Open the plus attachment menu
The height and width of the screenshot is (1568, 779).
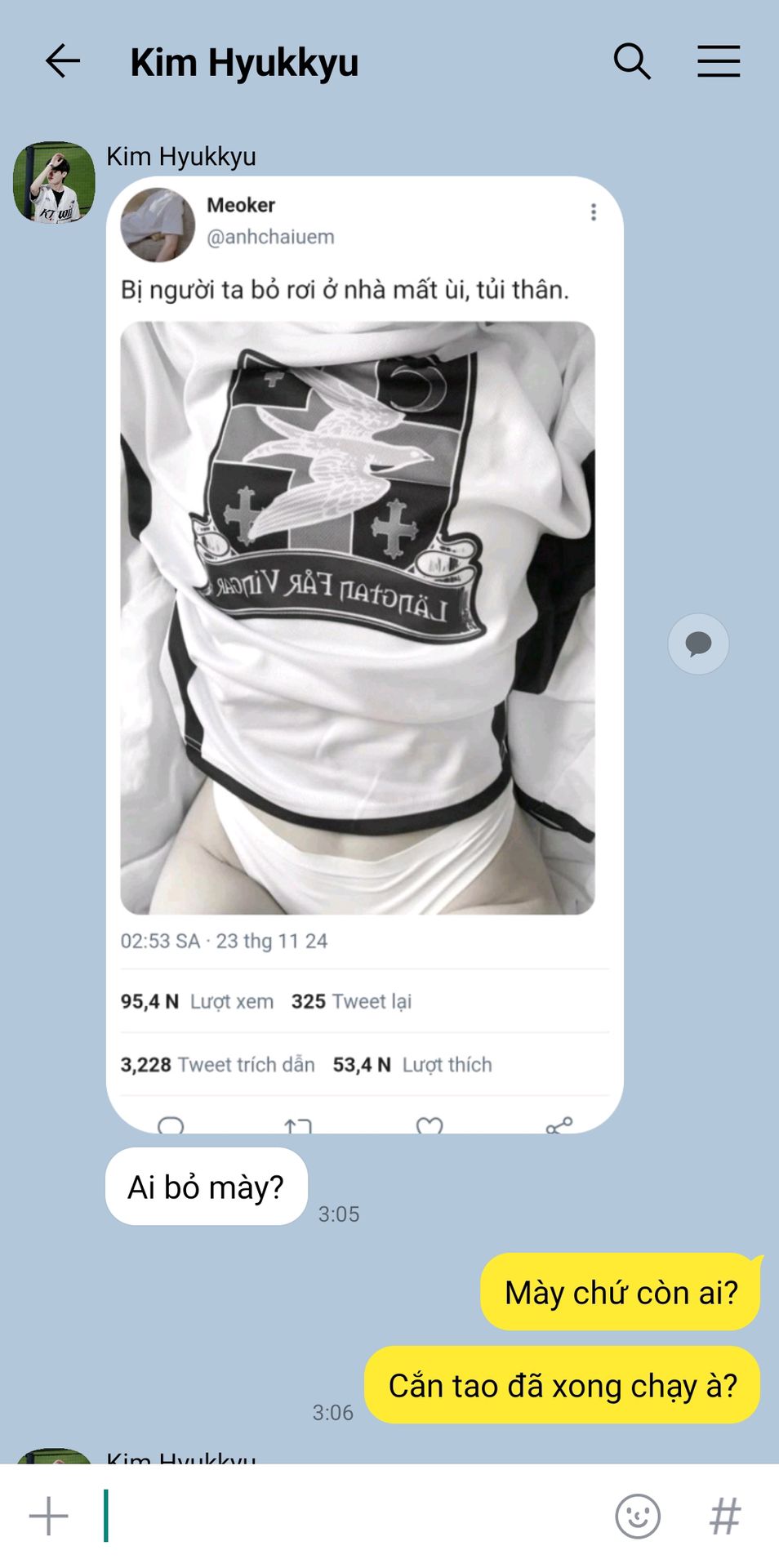pyautogui.click(x=49, y=1517)
